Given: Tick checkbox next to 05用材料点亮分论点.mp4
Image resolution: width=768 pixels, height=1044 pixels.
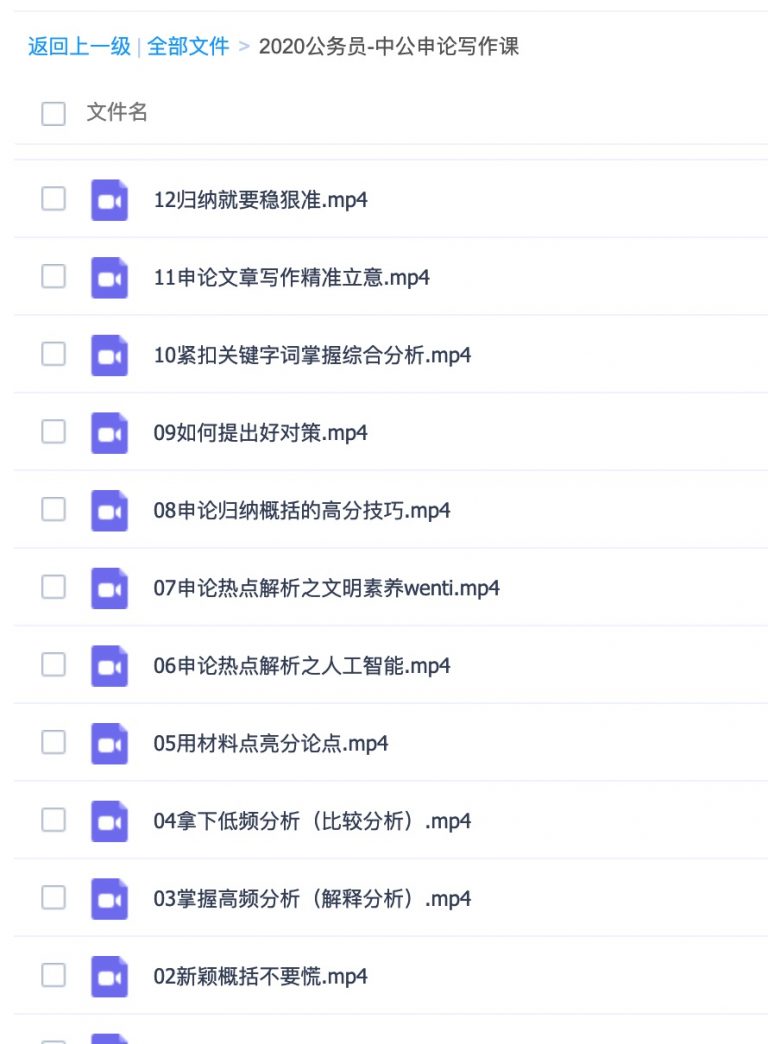Looking at the screenshot, I should coord(53,742).
